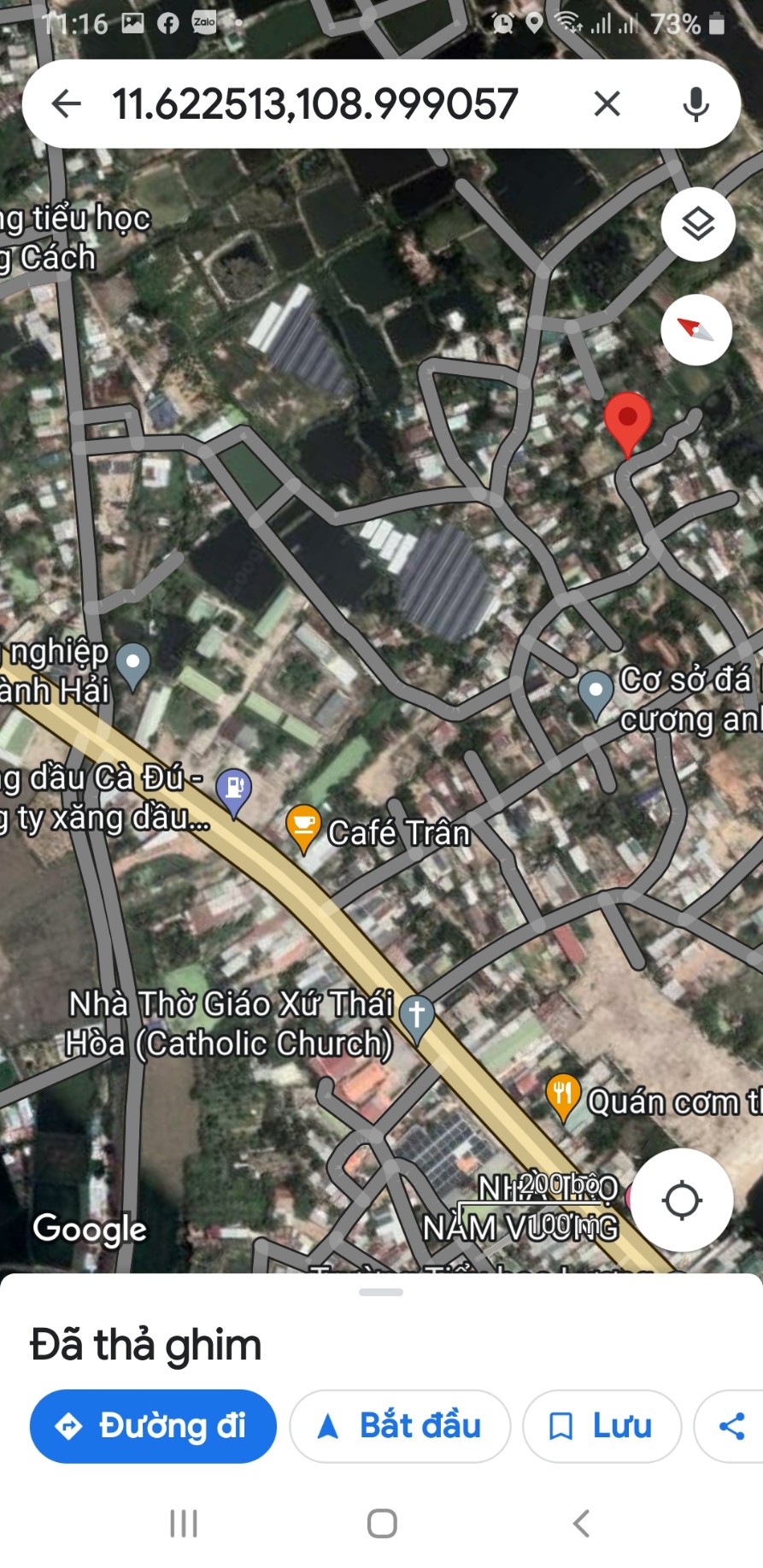This screenshot has height=1568, width=763.
Task: Clear the coordinates with the X button
Action: point(607,103)
